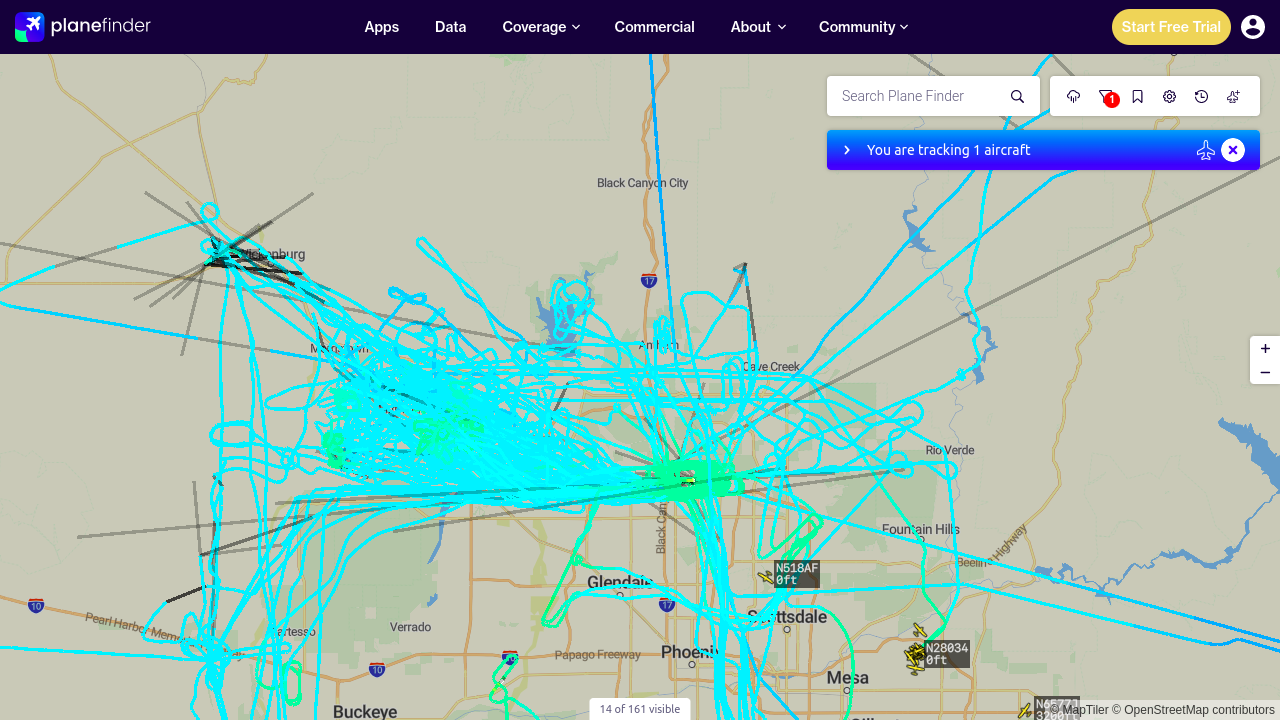Expand the Community dropdown menu
This screenshot has height=720, width=1280.
(864, 27)
